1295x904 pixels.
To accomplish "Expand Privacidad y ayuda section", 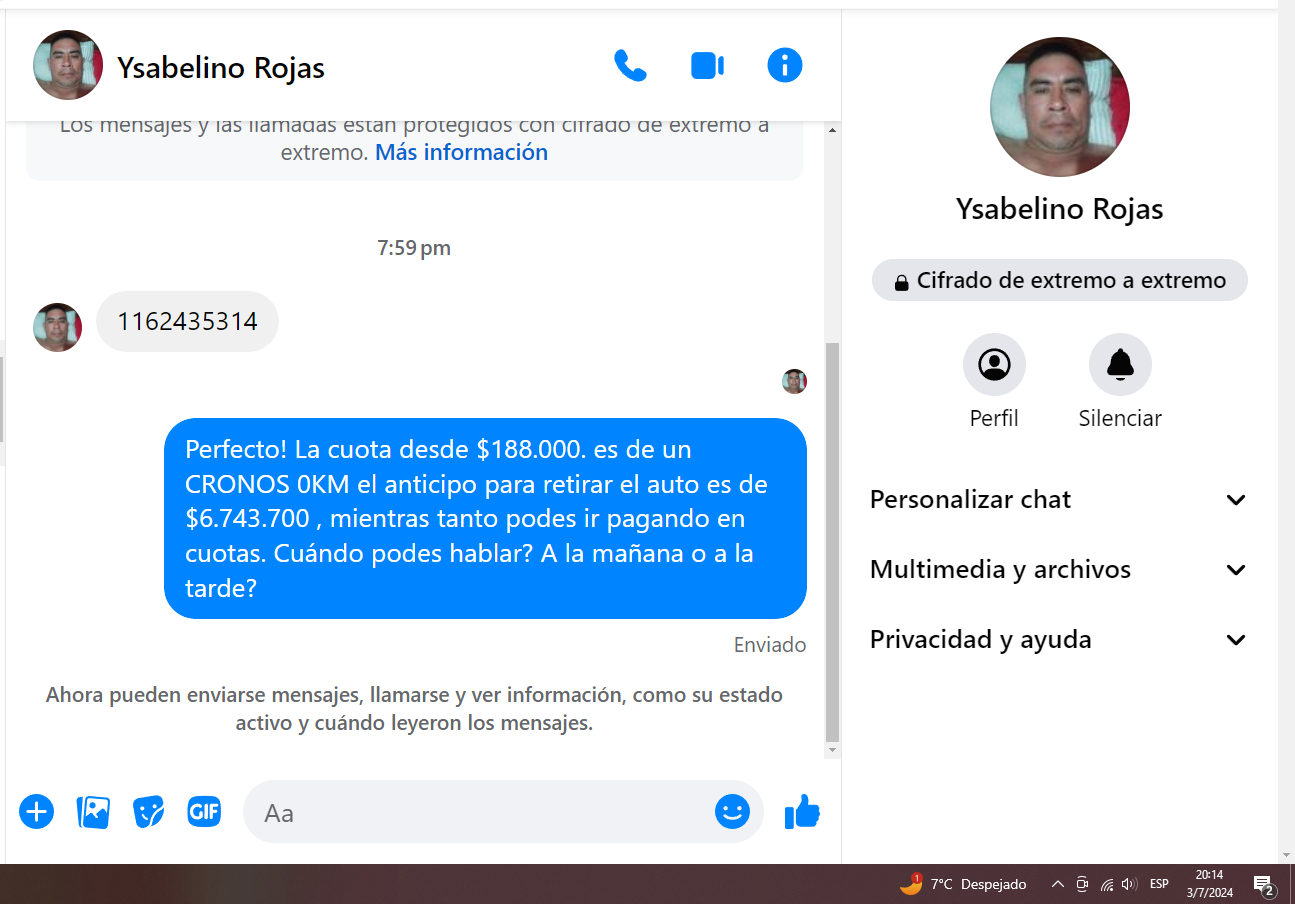I will [x=1058, y=639].
